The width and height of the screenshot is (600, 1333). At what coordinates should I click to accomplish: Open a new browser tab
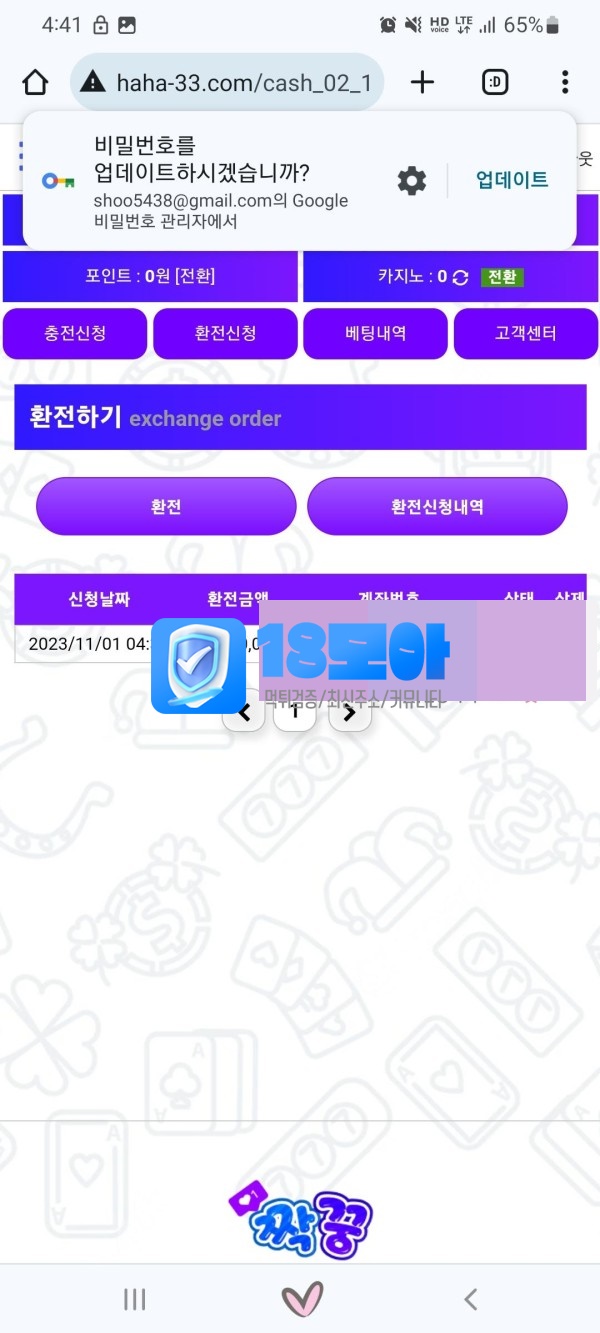(423, 82)
